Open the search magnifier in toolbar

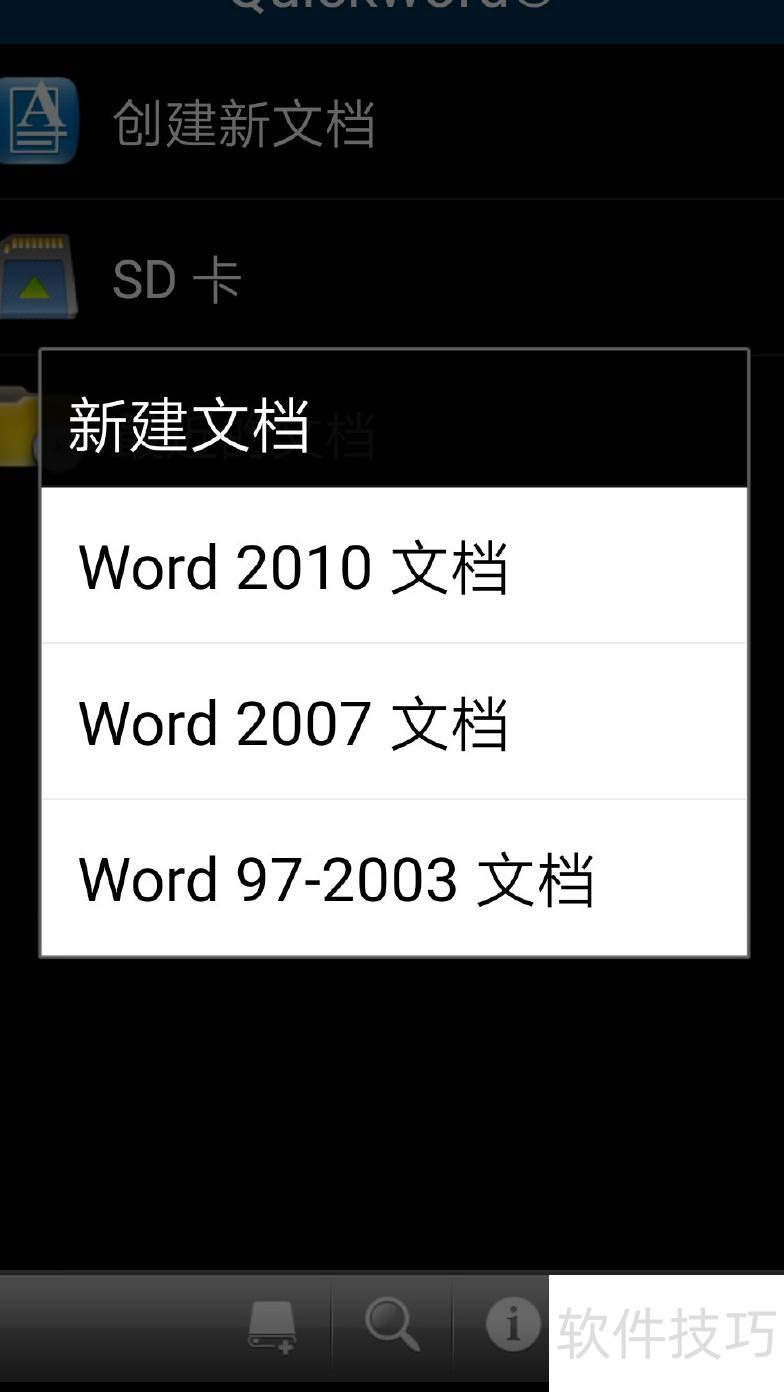click(x=392, y=1326)
